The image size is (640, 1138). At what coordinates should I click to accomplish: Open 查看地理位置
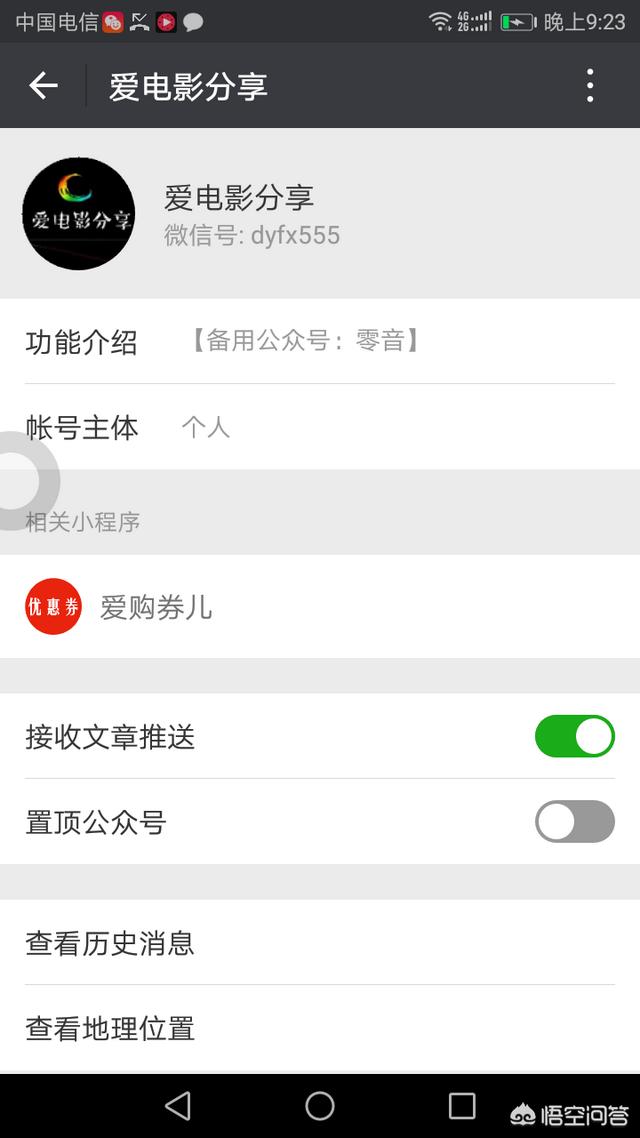[x=320, y=1028]
